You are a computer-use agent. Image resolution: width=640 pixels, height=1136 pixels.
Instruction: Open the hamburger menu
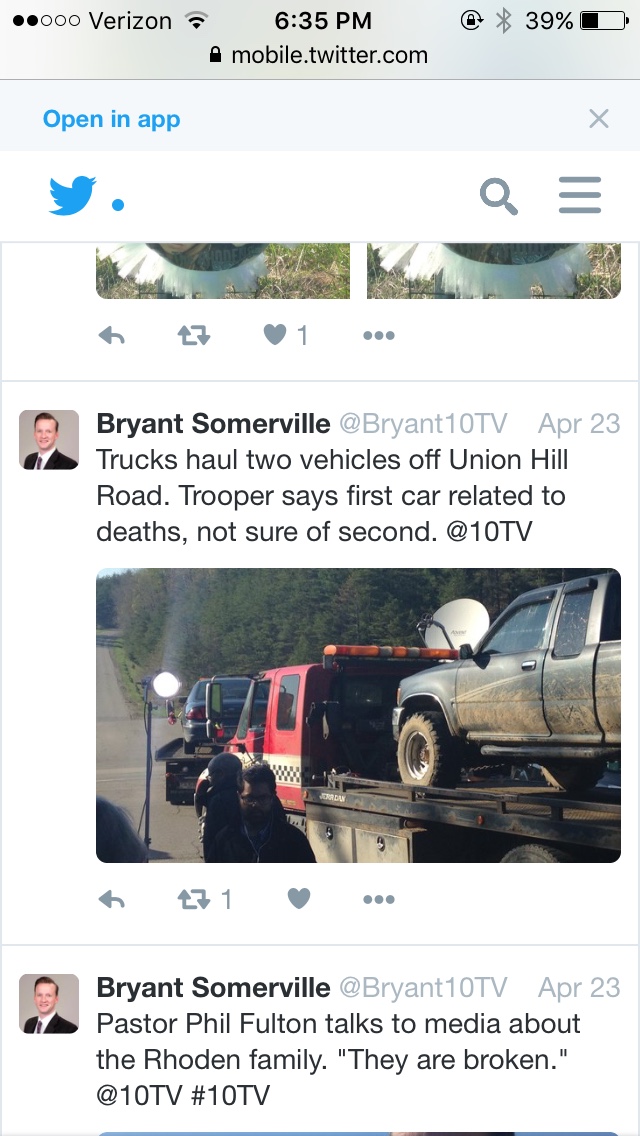coord(579,195)
